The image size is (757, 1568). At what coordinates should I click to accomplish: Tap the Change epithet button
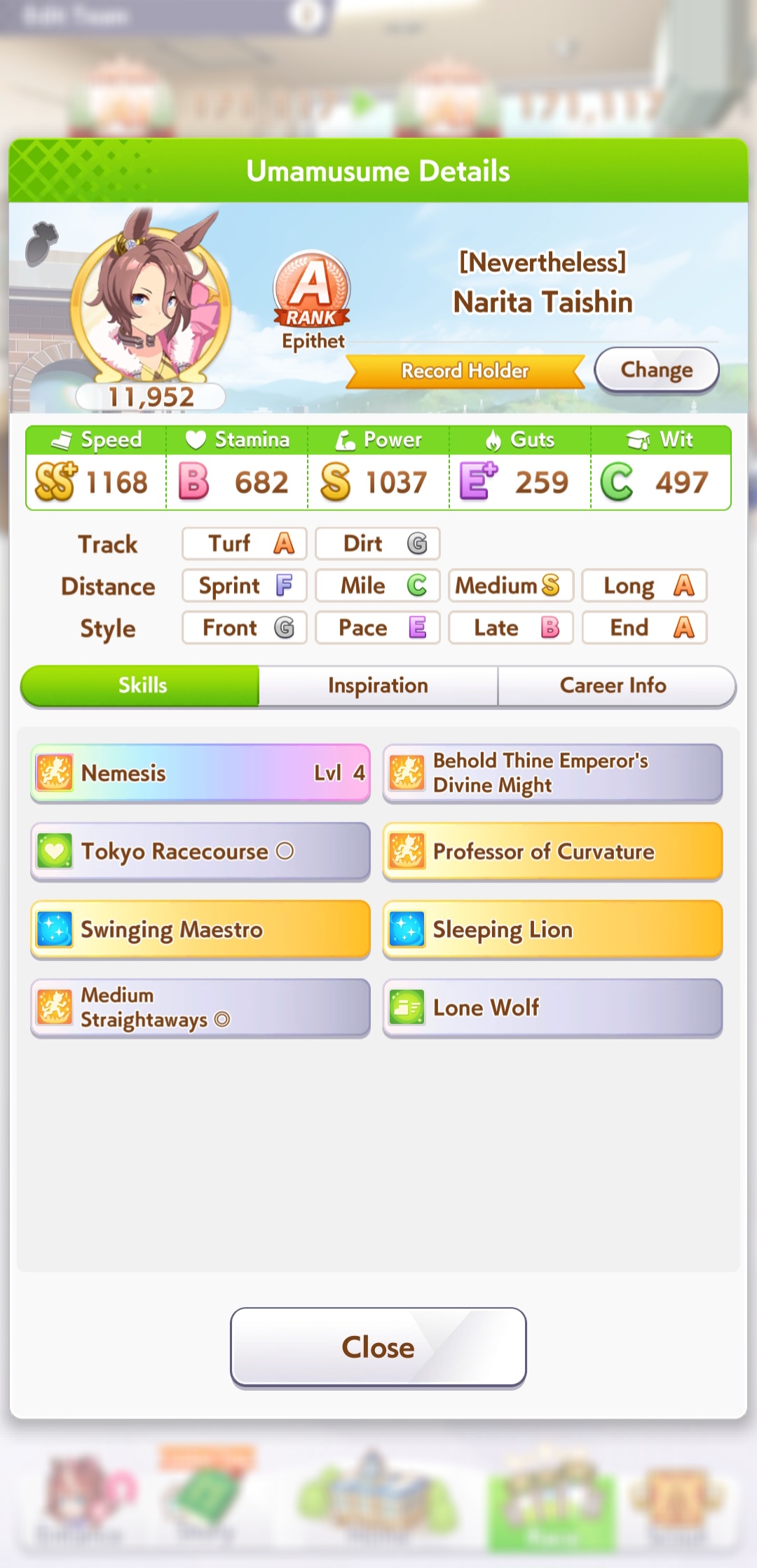coord(656,369)
